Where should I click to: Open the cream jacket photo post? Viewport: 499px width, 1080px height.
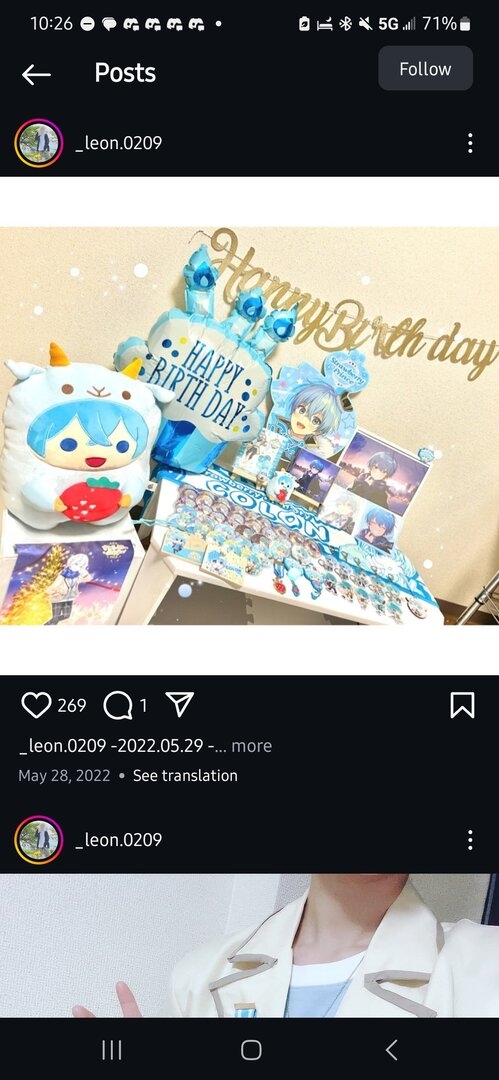pyautogui.click(x=250, y=946)
